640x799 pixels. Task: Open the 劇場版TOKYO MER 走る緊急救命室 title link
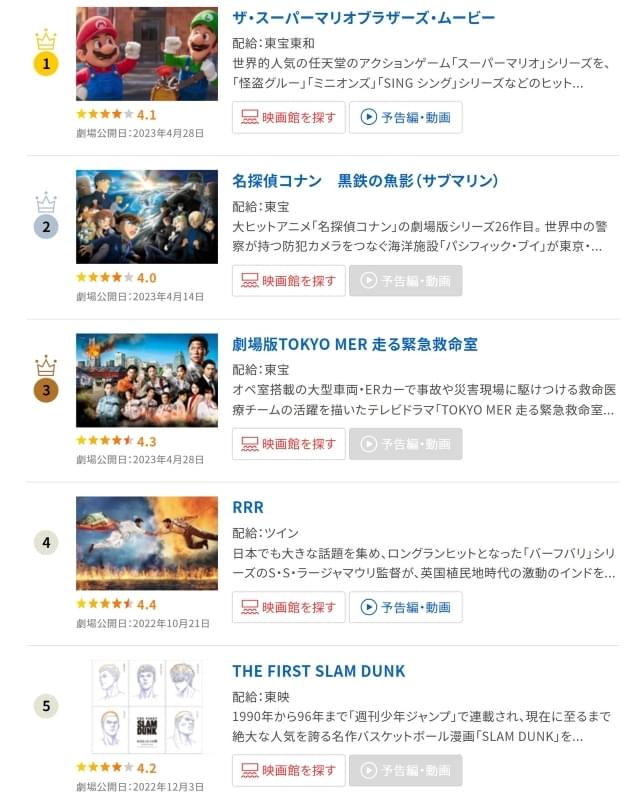[x=354, y=344]
